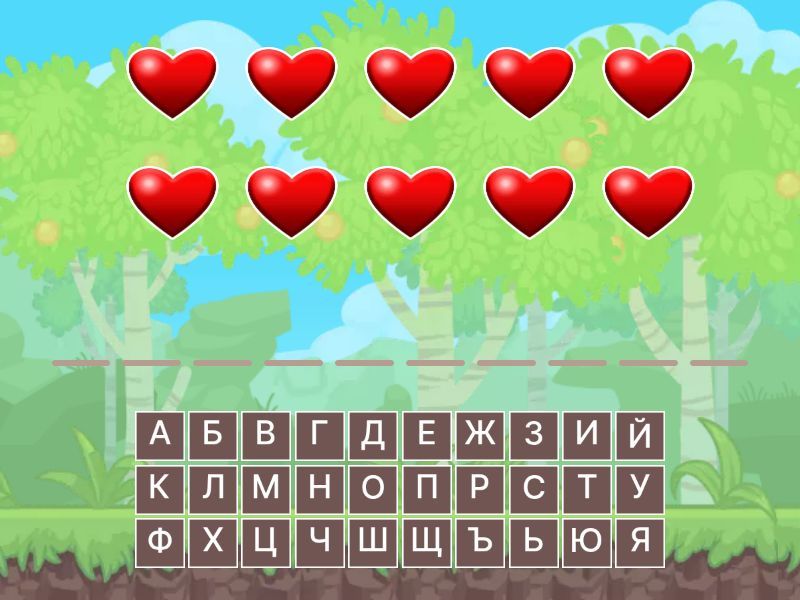Try the letter Ц
800x600 pixels.
click(x=266, y=541)
